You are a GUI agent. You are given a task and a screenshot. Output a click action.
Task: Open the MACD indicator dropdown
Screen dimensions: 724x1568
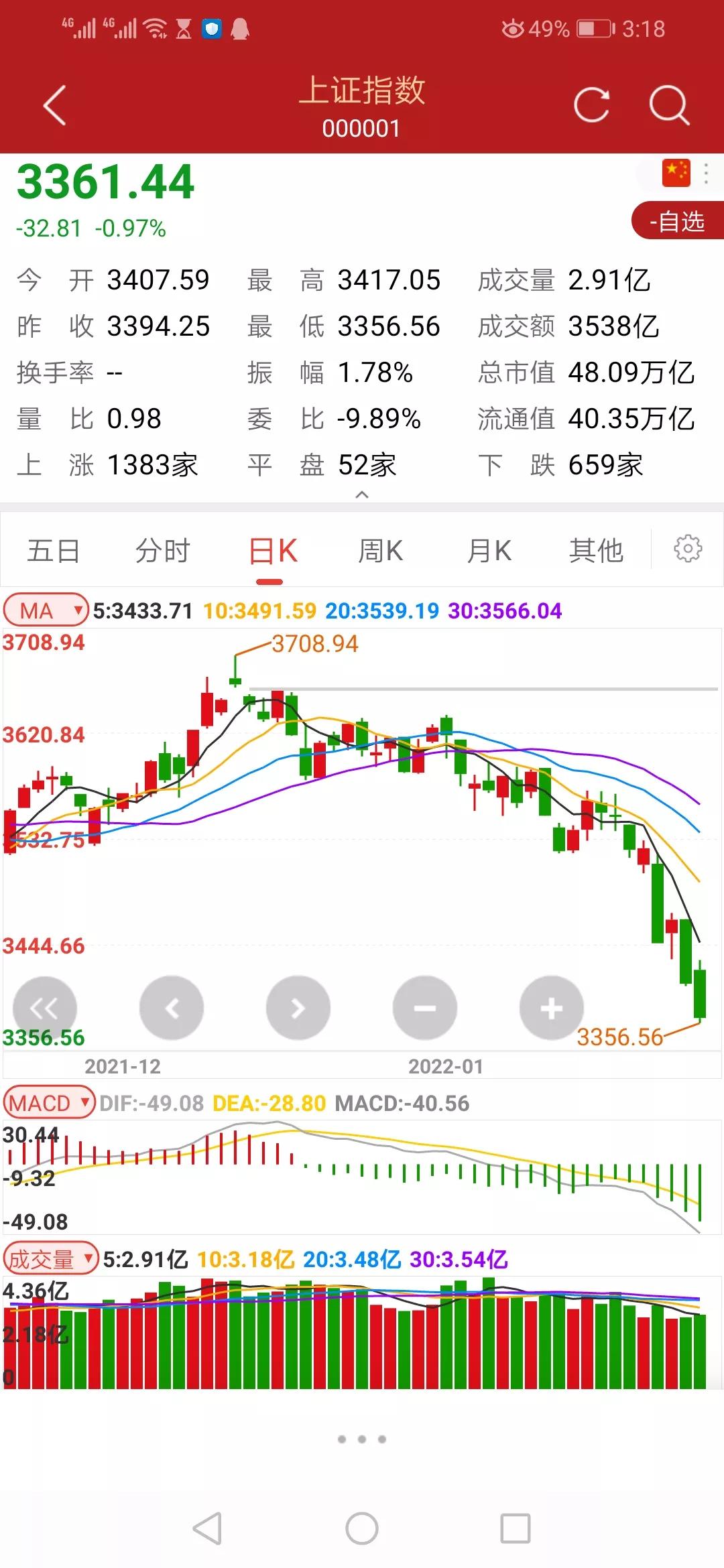49,1102
